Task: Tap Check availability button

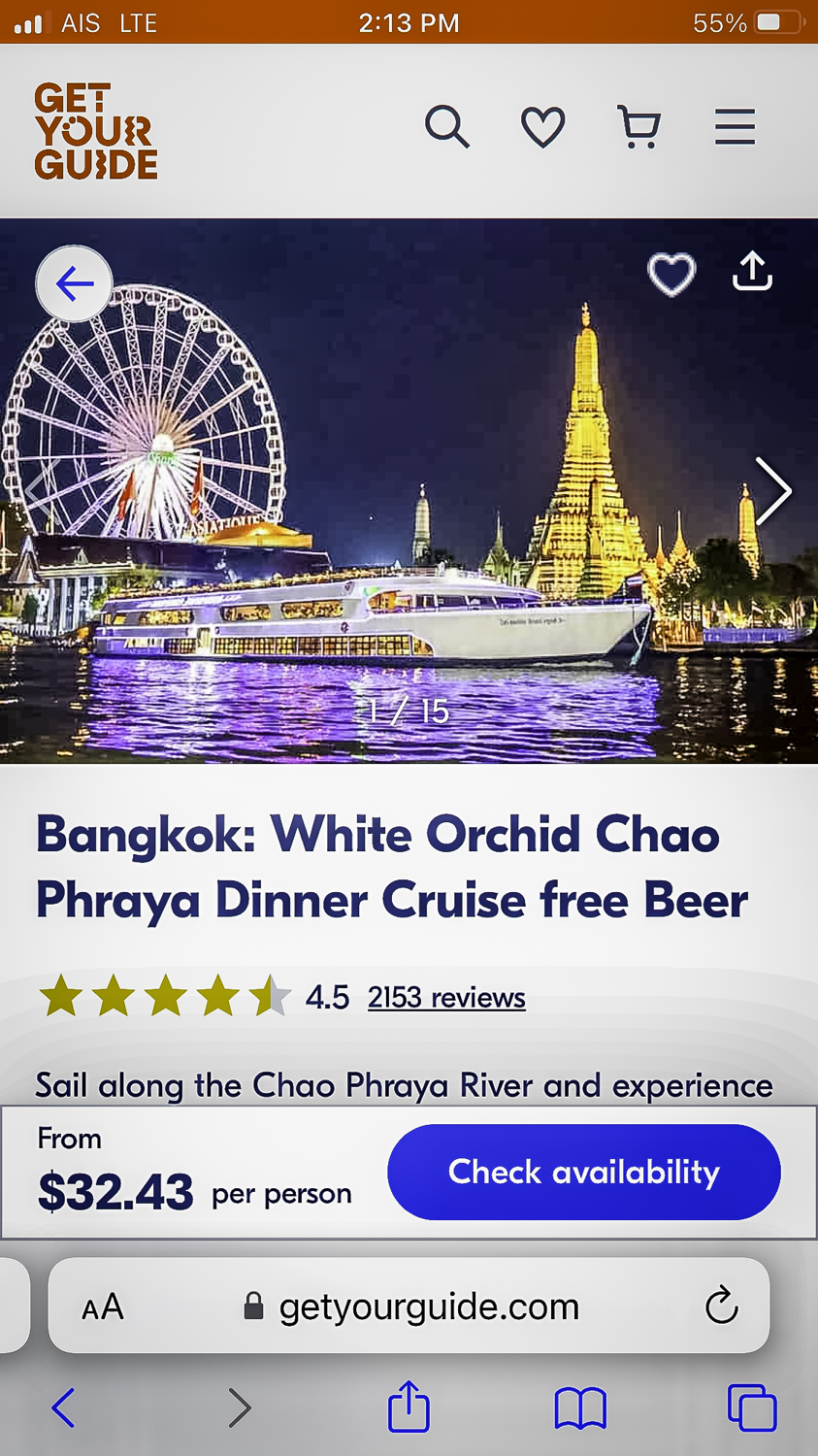Action: tap(583, 1172)
